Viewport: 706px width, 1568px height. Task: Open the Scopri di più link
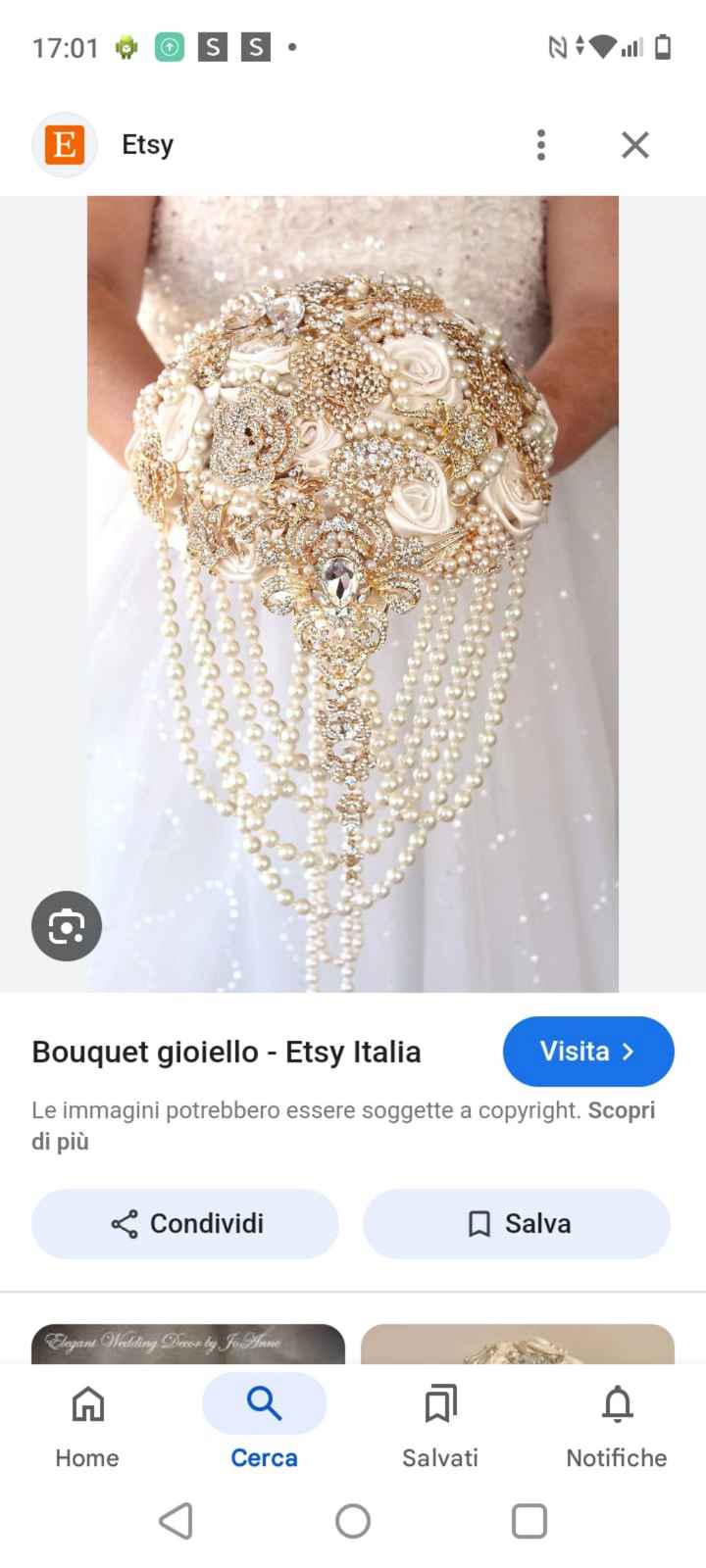pyautogui.click(x=621, y=1110)
